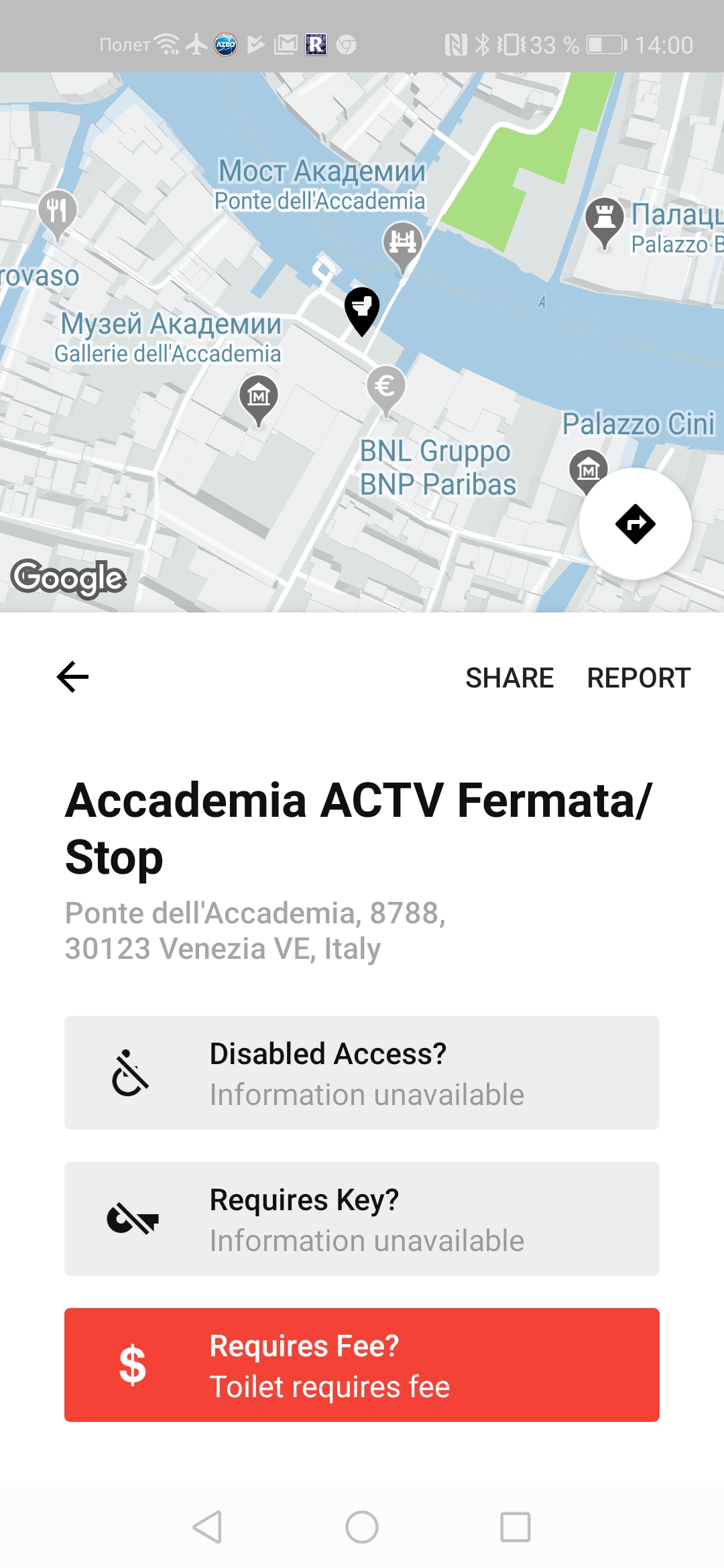Go to the system home screen
Viewport: 724px width, 1568px height.
click(x=362, y=1527)
